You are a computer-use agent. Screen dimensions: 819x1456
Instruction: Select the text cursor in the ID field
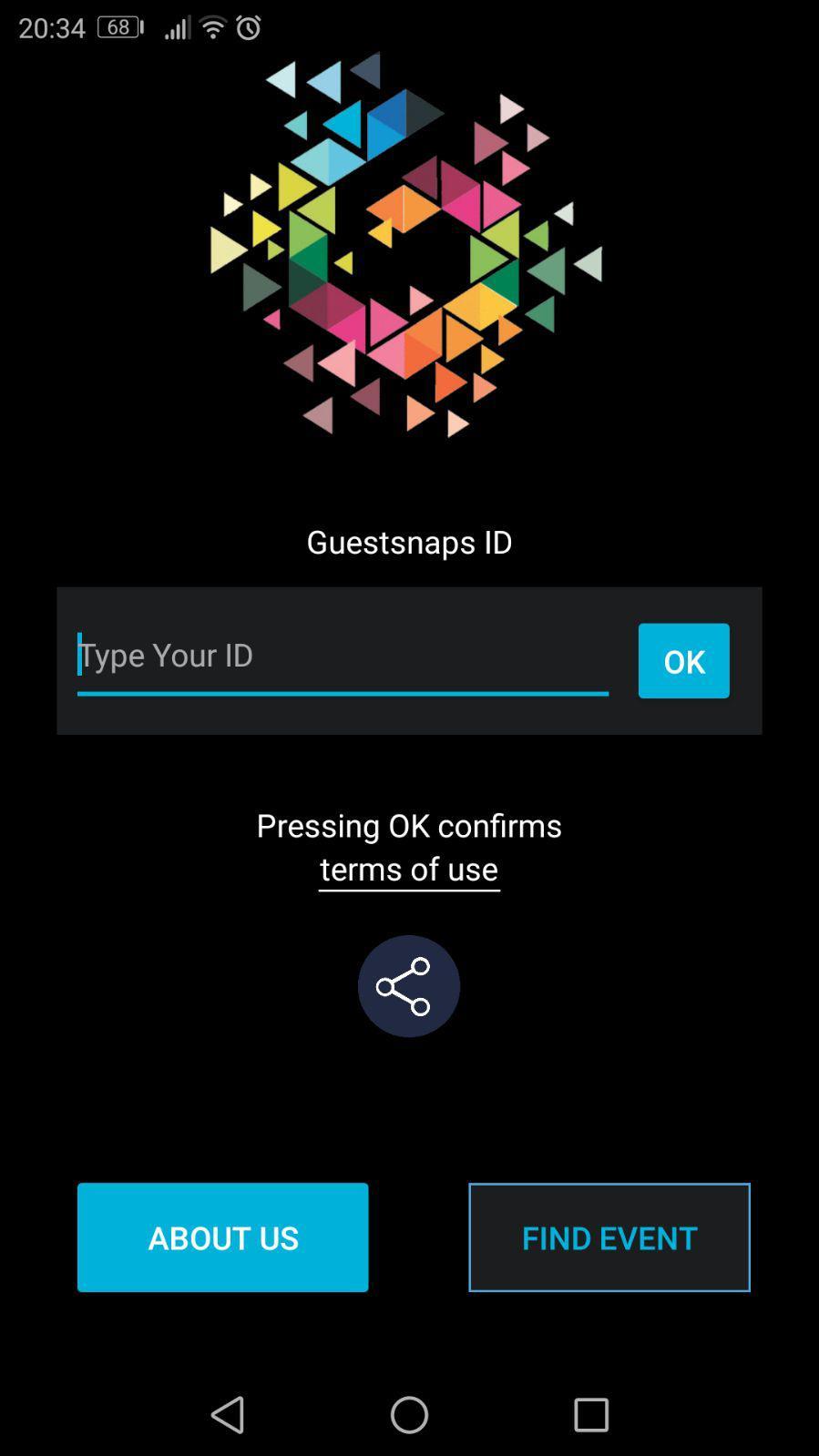[80, 656]
